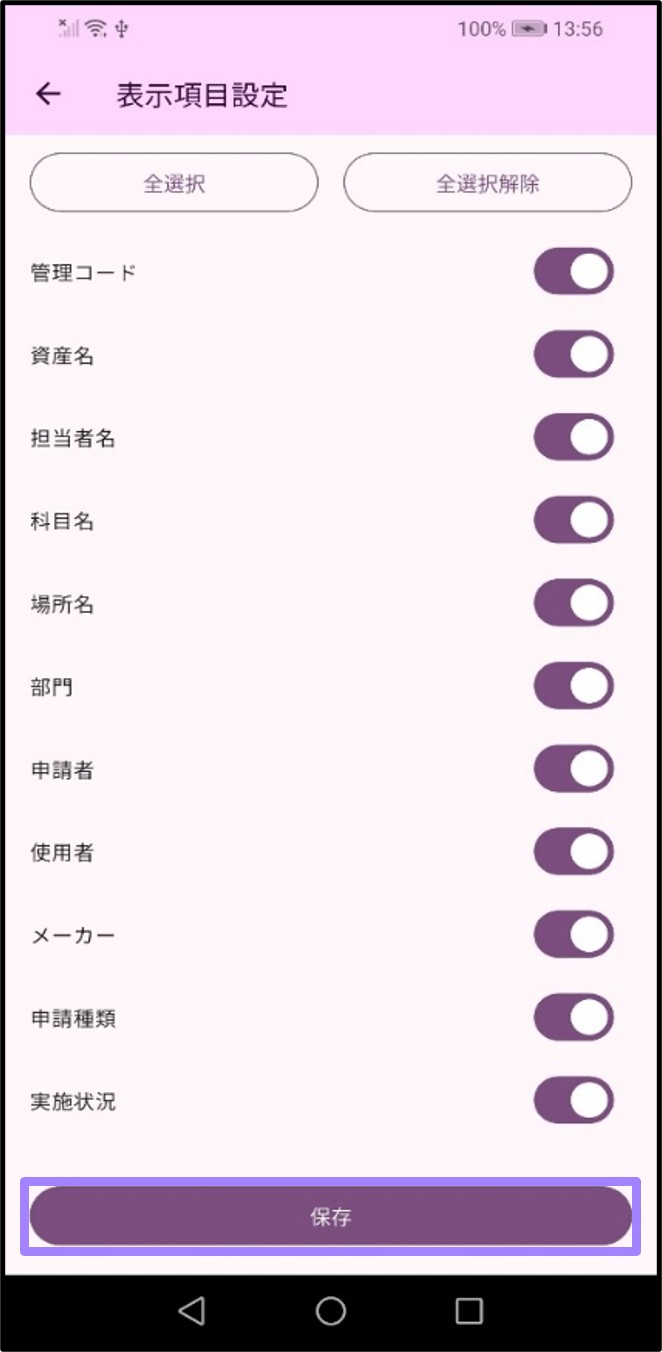Disable the メーカー toggle
The image size is (662, 1352).
click(x=573, y=936)
